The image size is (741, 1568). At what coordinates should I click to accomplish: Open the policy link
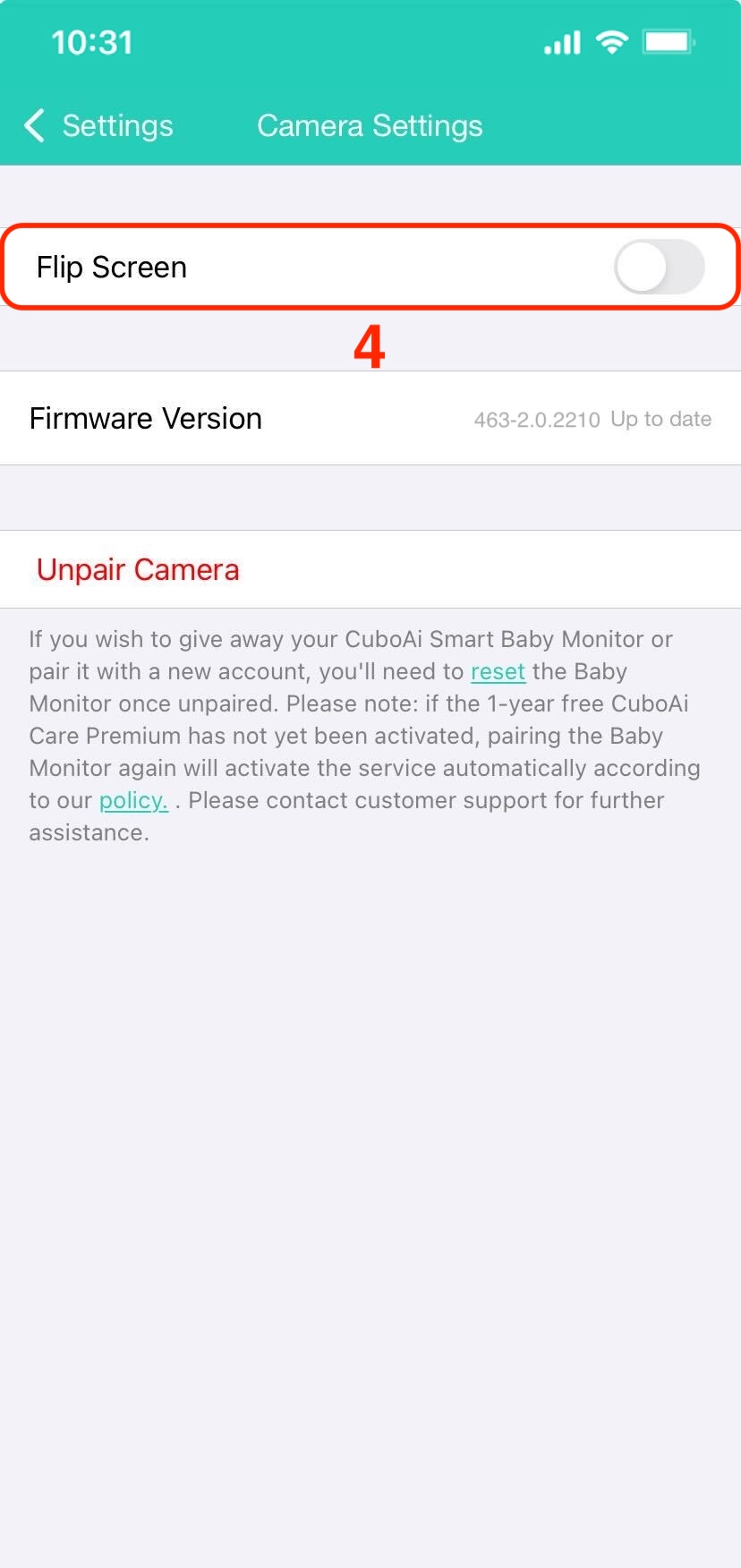133,801
